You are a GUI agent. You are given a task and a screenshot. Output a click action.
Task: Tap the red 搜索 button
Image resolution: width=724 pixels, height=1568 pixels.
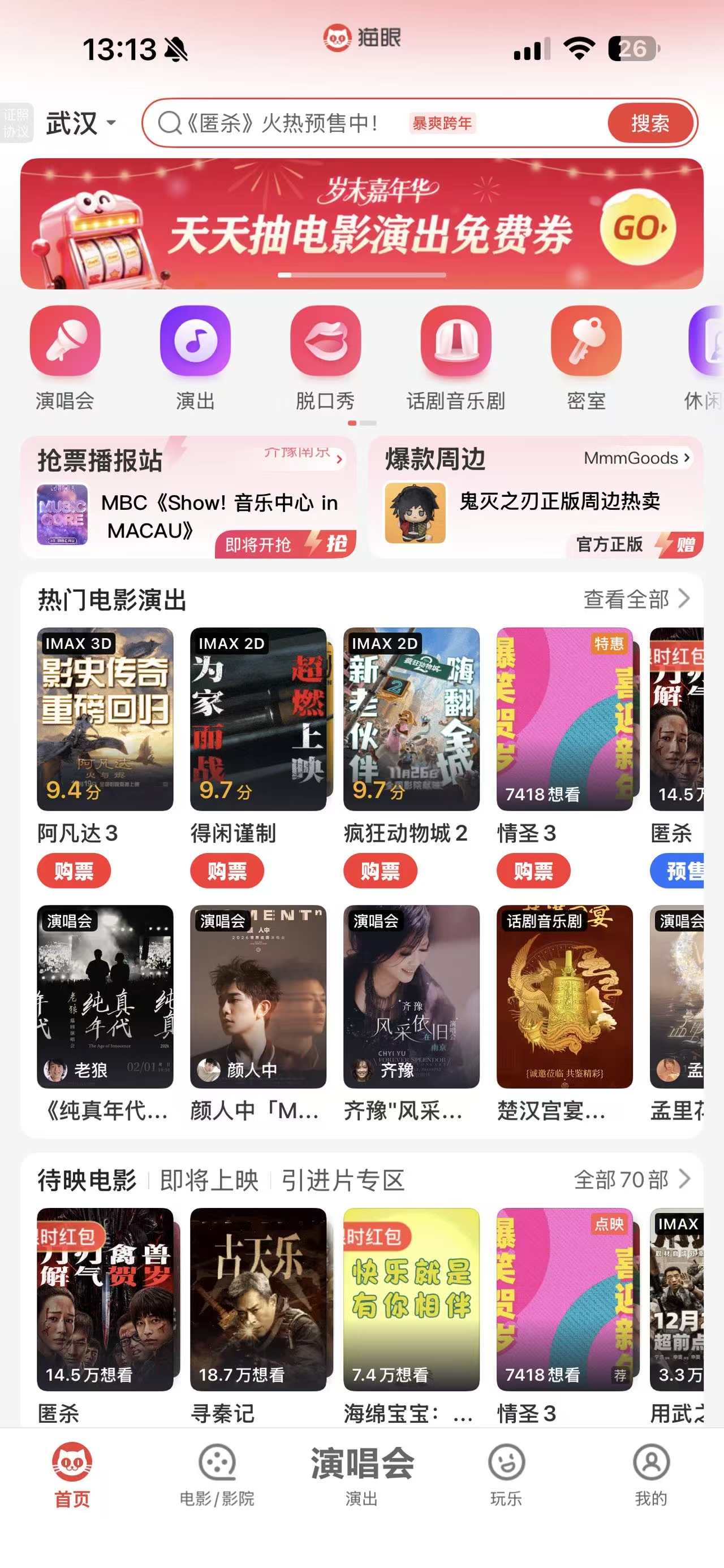[650, 124]
